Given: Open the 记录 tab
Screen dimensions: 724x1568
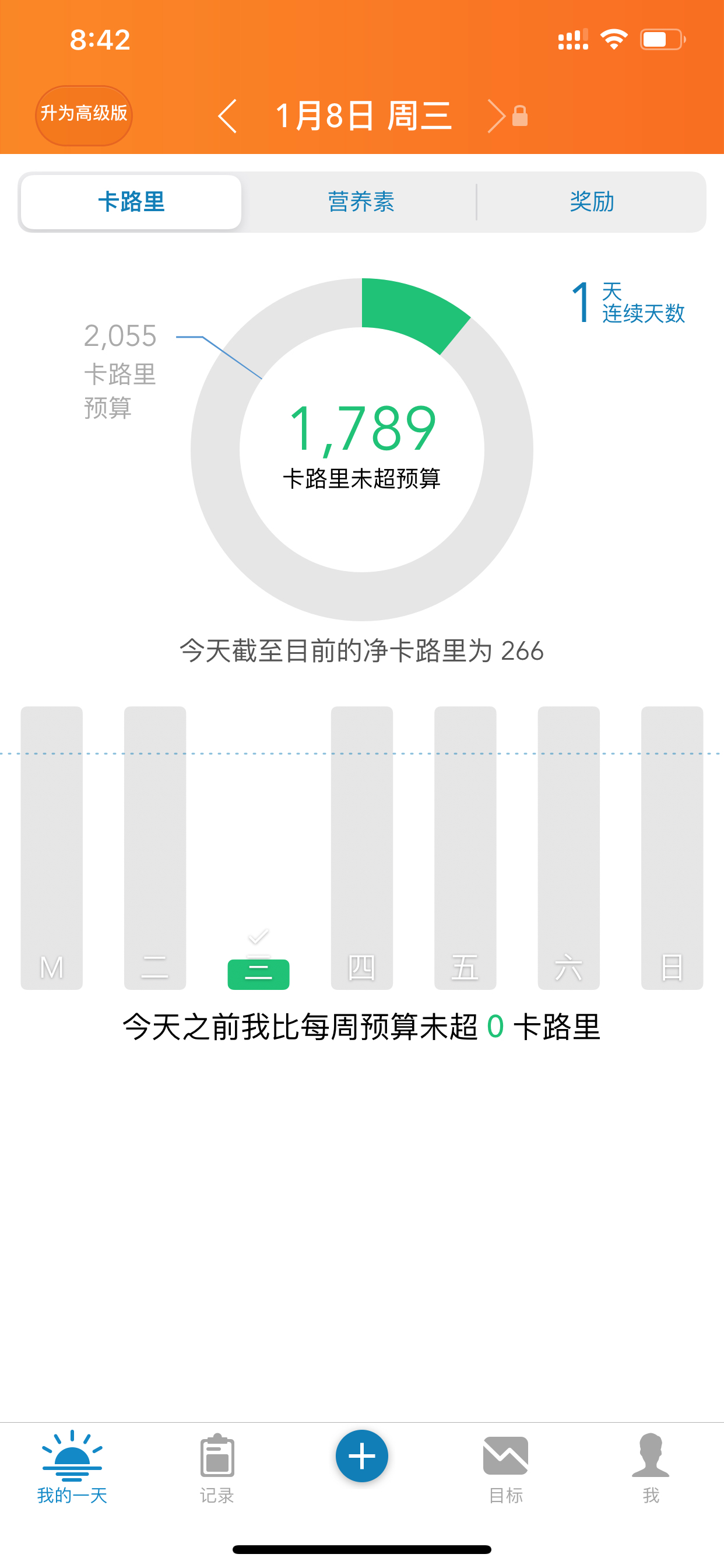Looking at the screenshot, I should coord(217,1468).
